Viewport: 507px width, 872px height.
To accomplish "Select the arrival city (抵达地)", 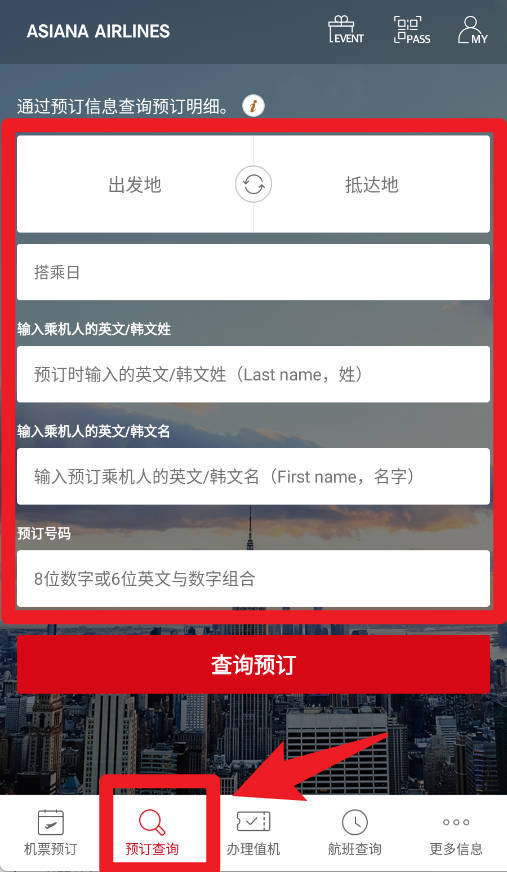I will [372, 184].
